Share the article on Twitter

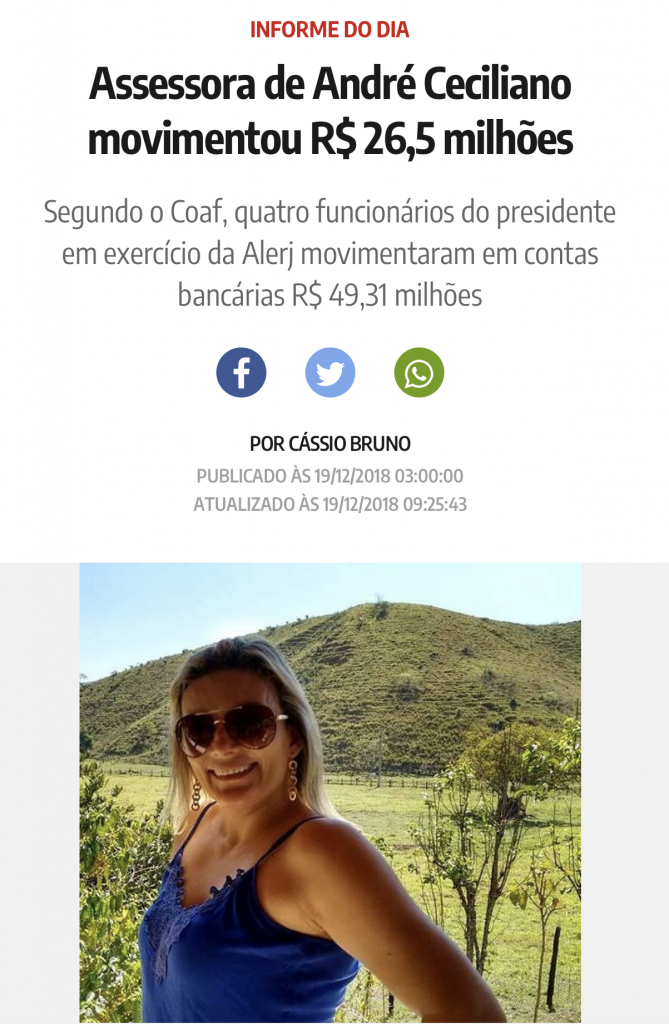point(330,373)
